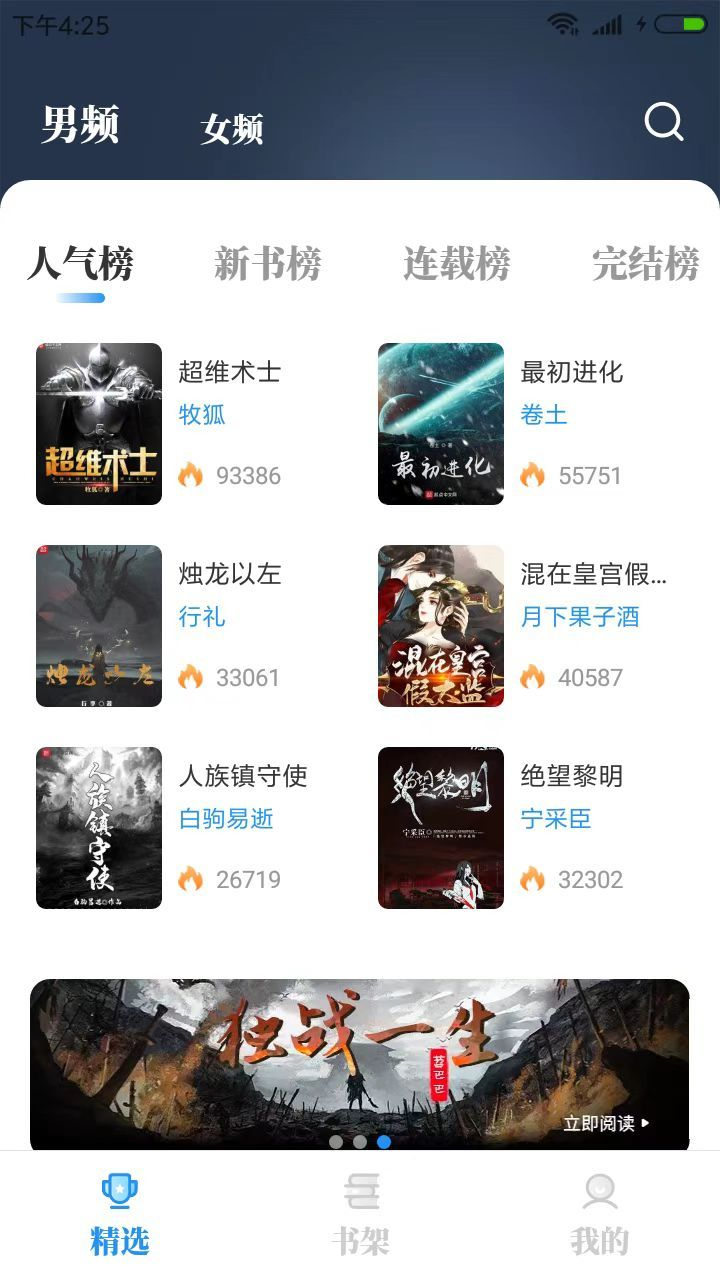Open the 连载榜 ranking tab
This screenshot has width=720, height=1280.
click(455, 263)
